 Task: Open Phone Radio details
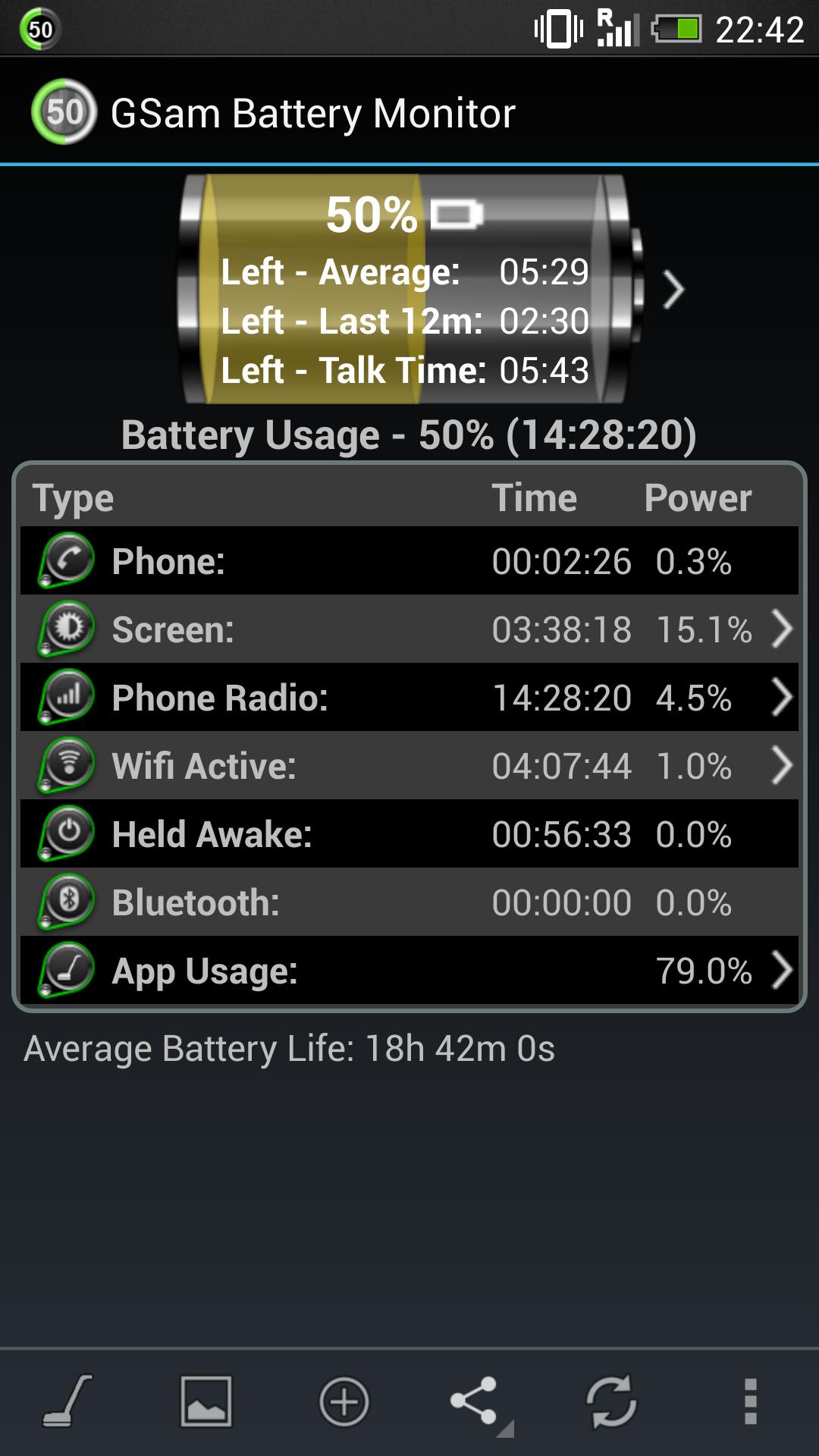click(409, 697)
